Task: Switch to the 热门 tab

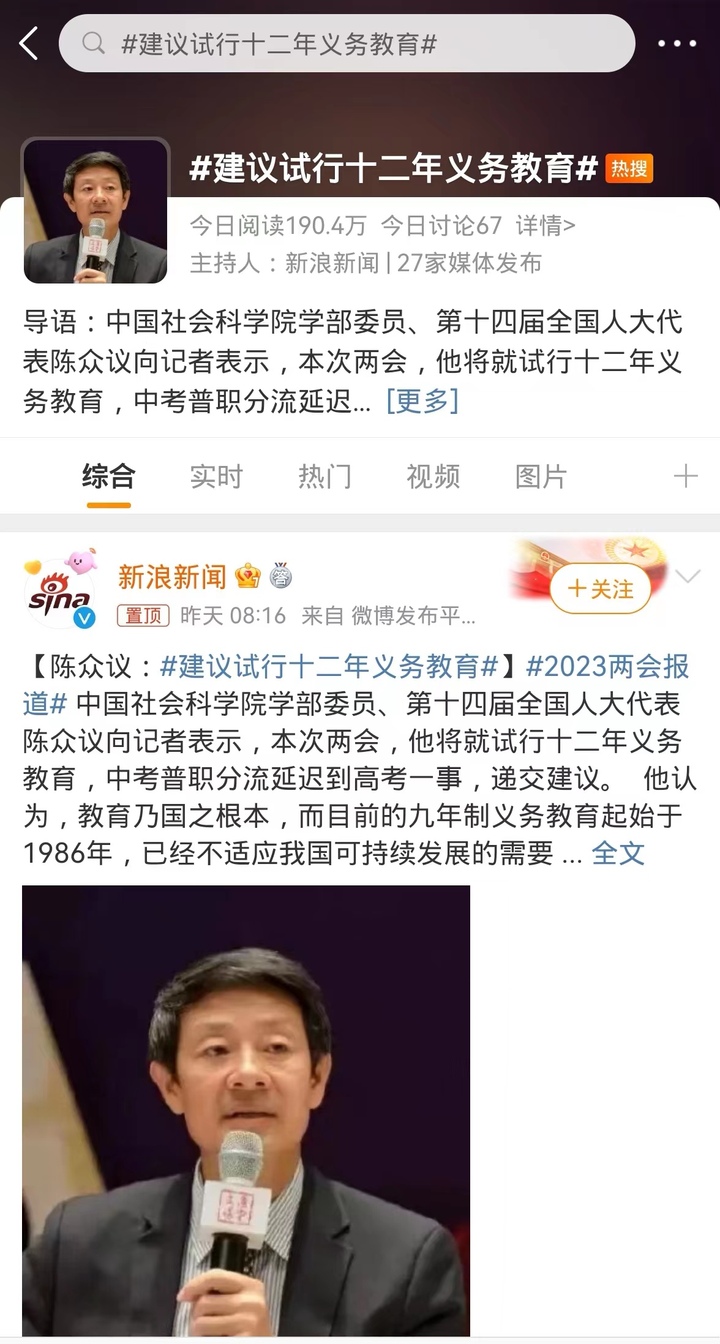Action: coord(325,477)
